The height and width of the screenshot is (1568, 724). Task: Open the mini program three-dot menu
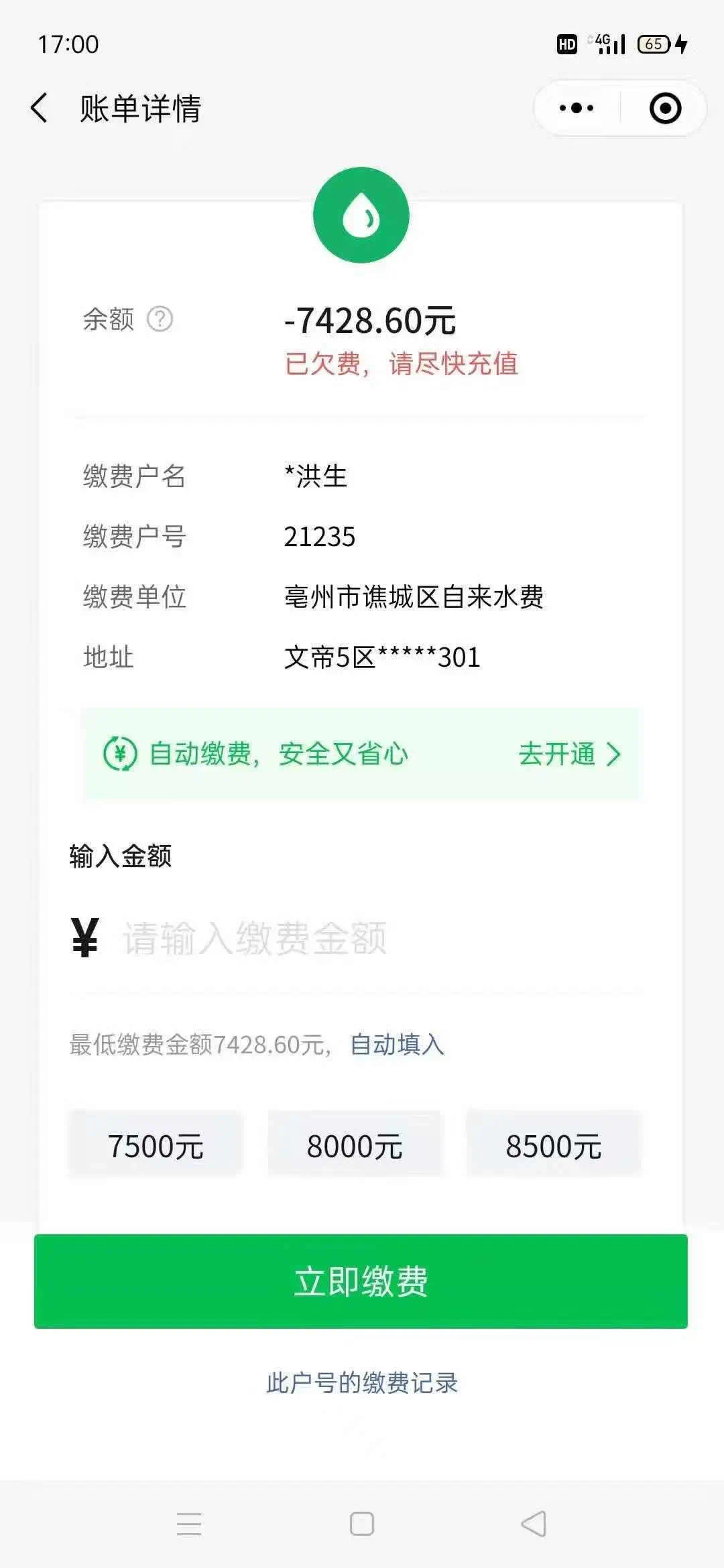point(577,108)
